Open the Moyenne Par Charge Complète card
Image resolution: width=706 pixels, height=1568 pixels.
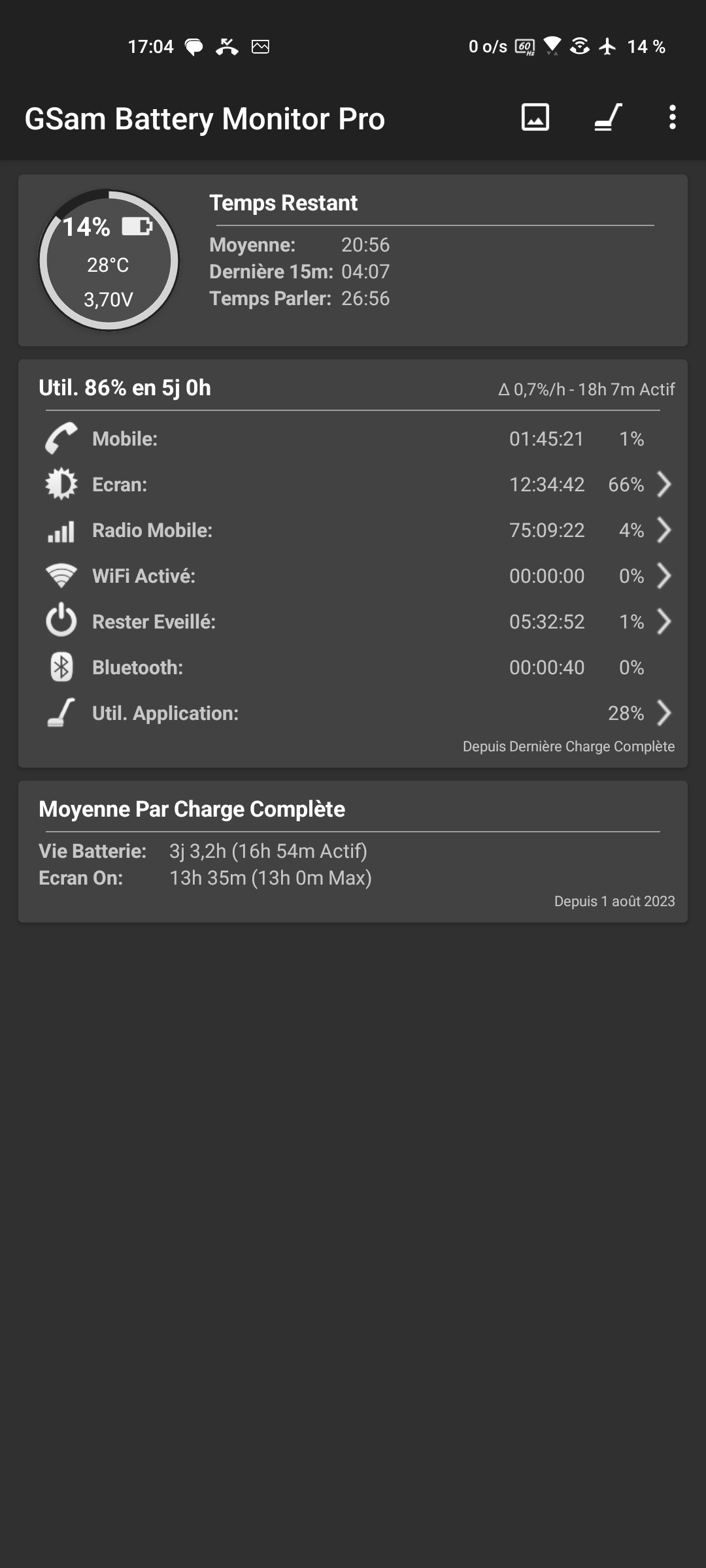353,852
